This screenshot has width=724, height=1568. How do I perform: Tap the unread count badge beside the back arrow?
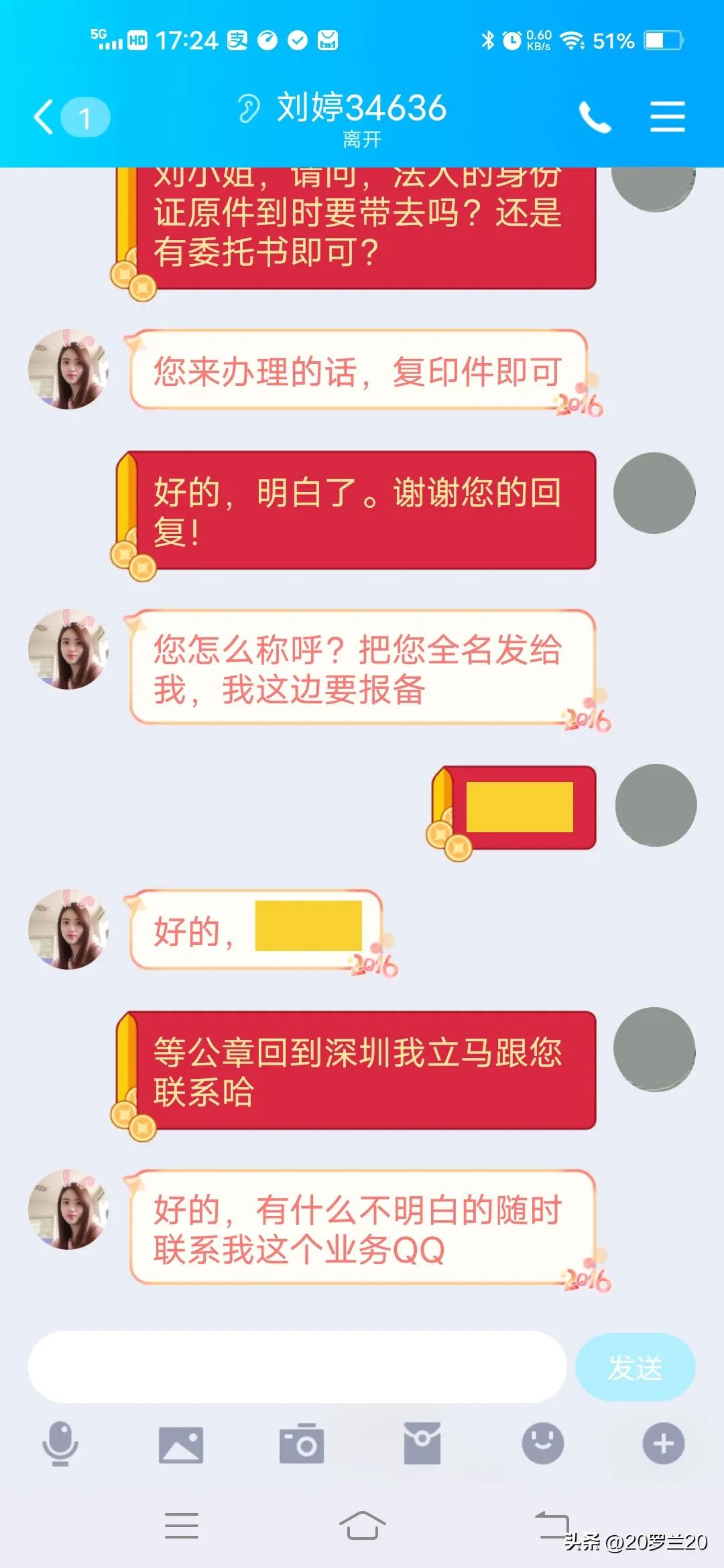click(x=86, y=117)
